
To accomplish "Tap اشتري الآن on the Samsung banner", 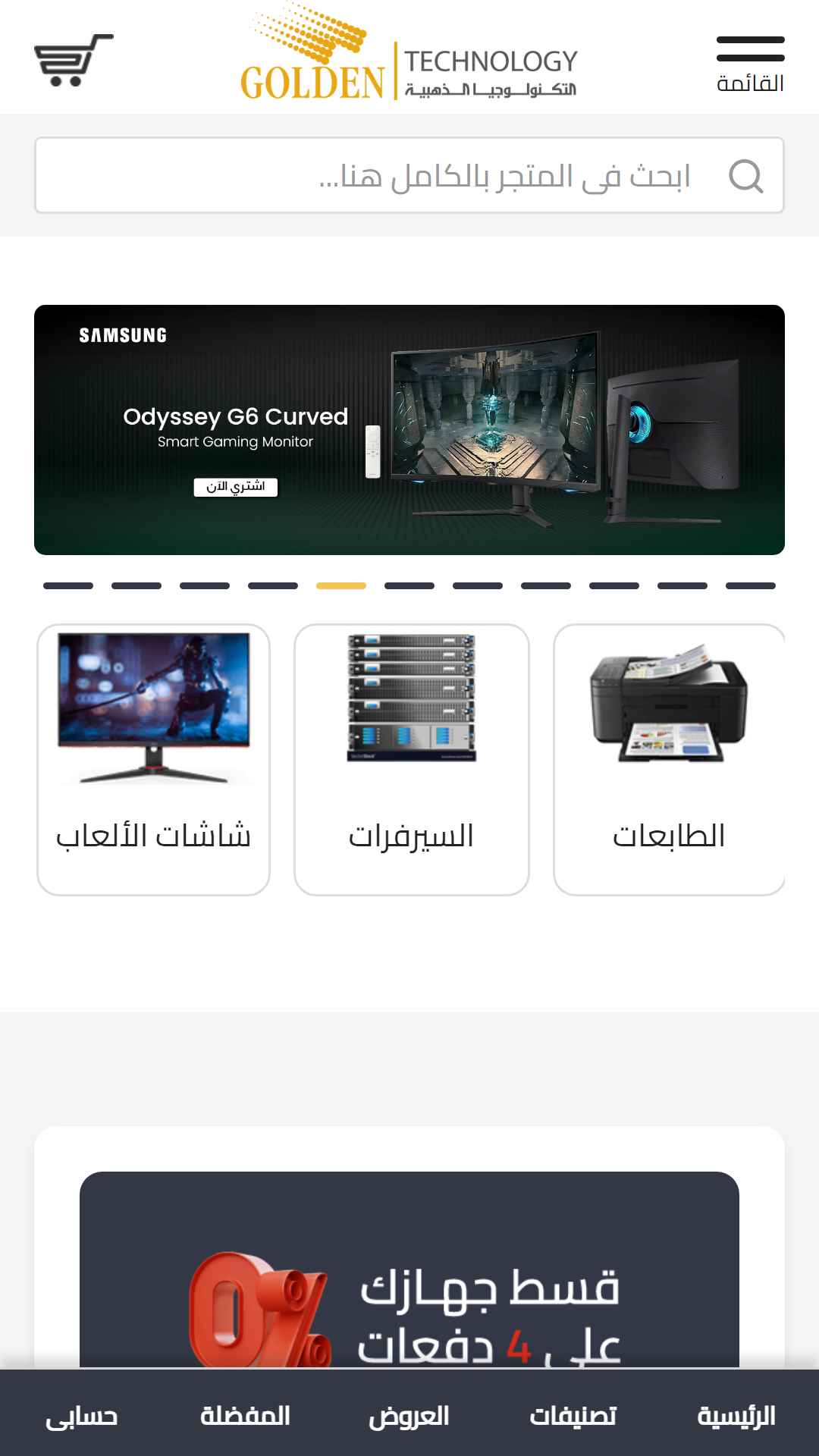I will [x=235, y=487].
